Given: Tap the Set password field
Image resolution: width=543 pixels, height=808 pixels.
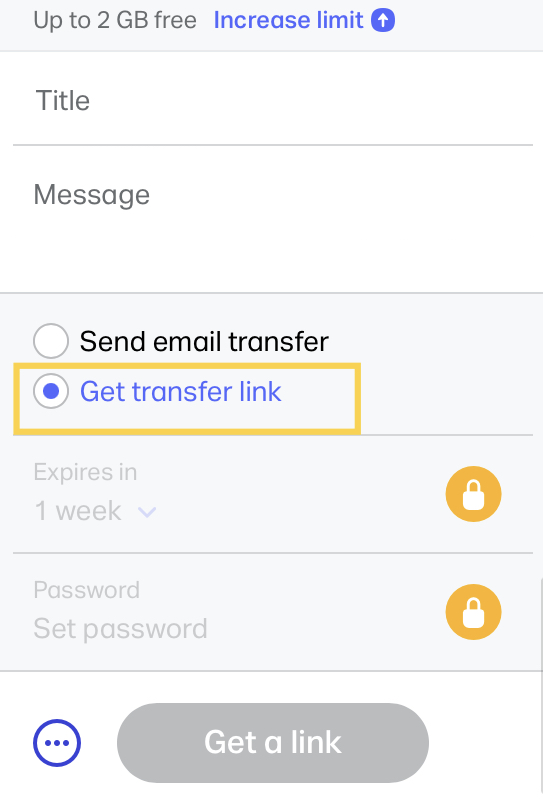Looking at the screenshot, I should tap(121, 629).
